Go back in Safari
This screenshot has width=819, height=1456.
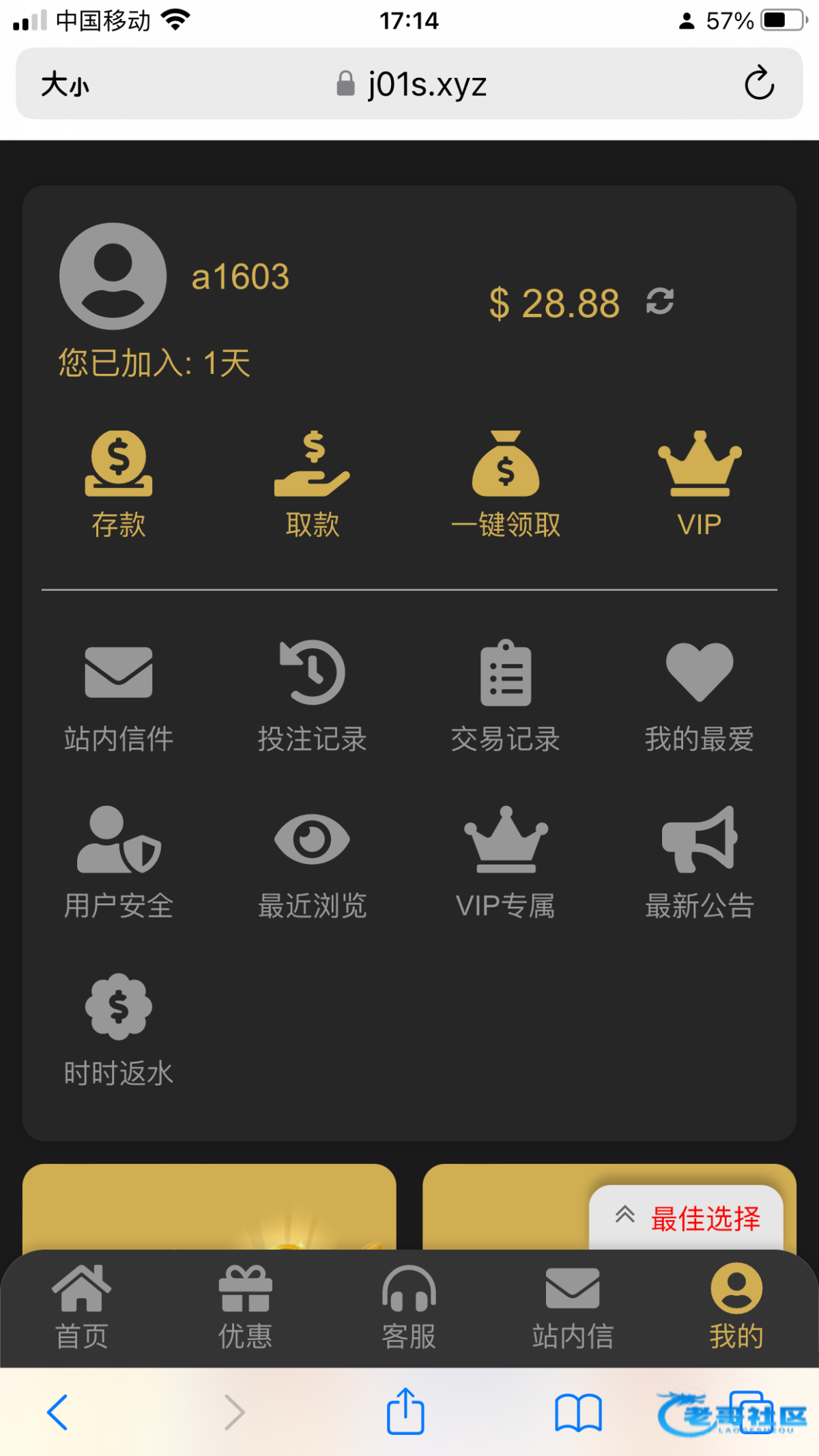pos(58,1412)
